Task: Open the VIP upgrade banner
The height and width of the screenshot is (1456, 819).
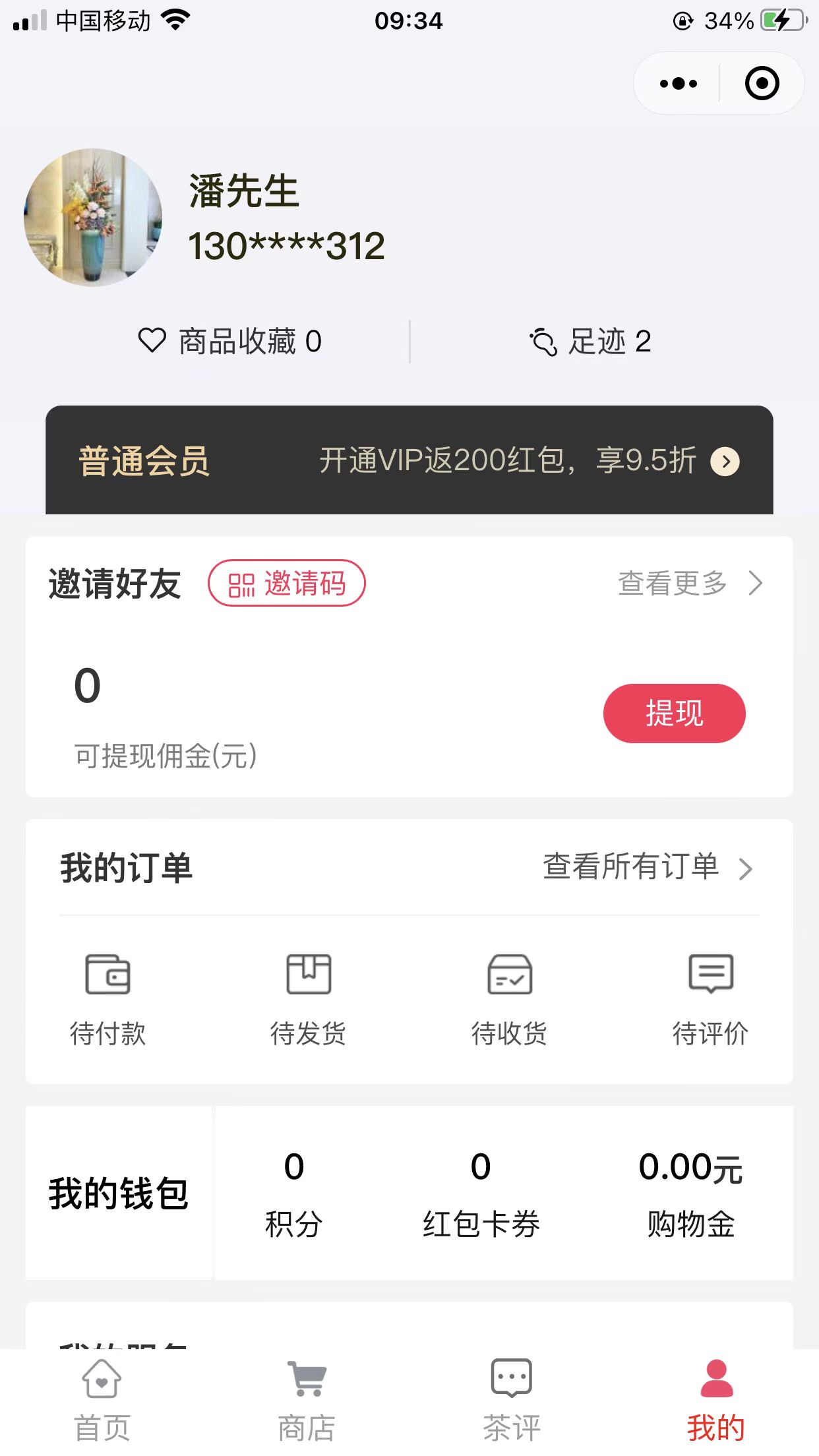Action: coord(409,460)
